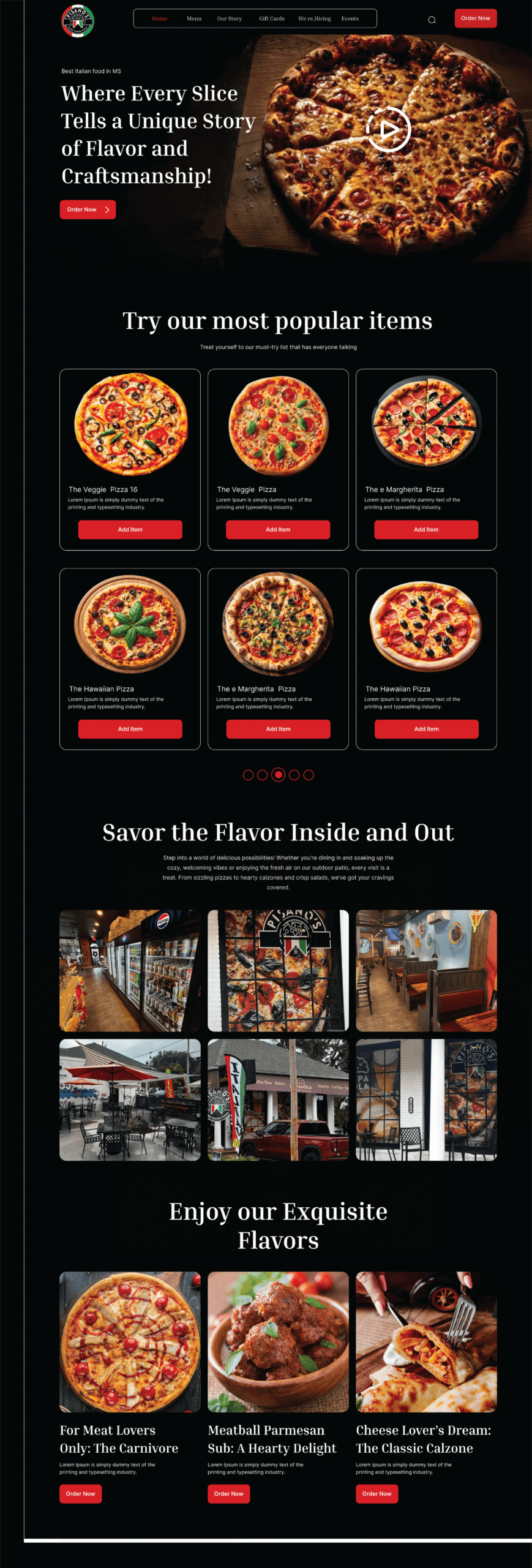The width and height of the screenshot is (532, 1568).
Task: Tap the Order Now button with the arrow
Action: 88,209
